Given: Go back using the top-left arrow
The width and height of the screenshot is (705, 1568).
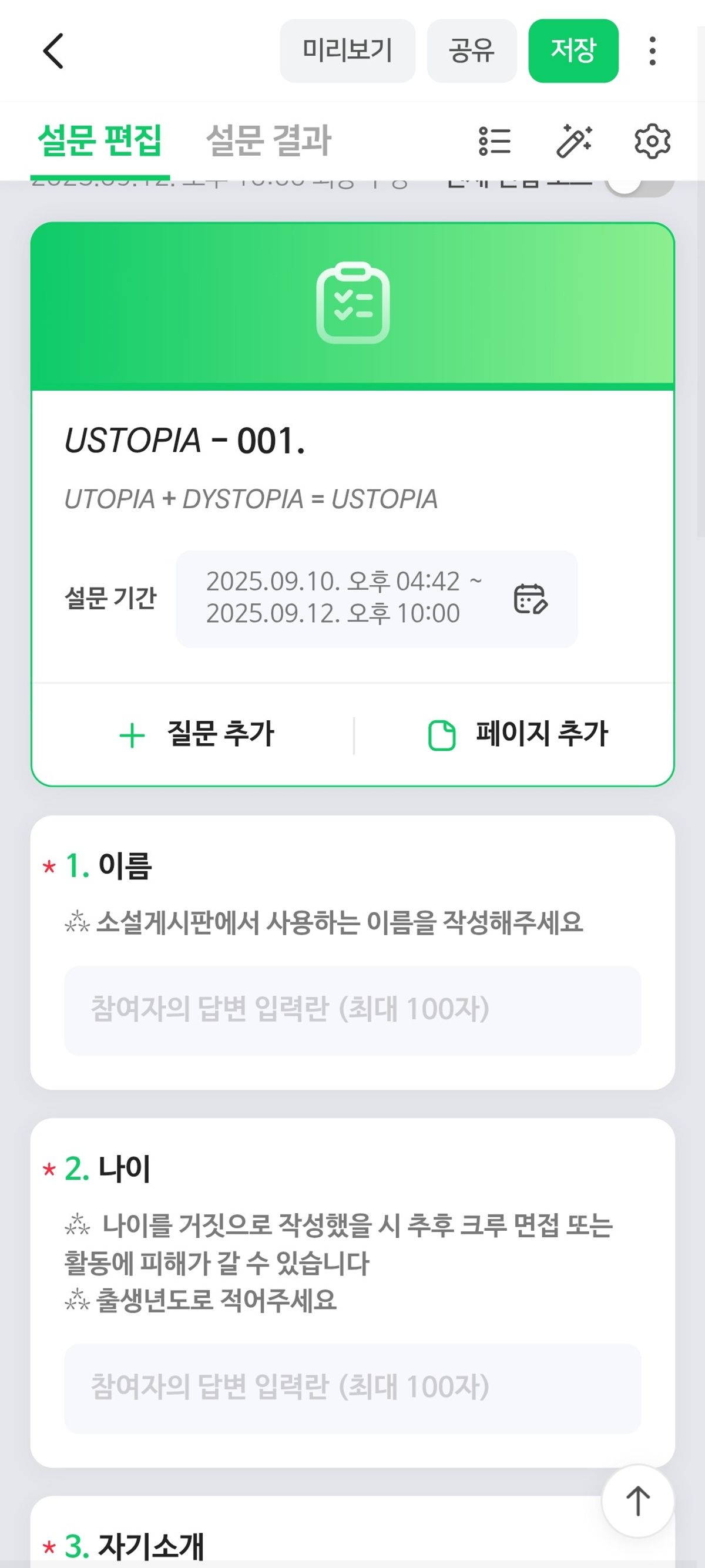Looking at the screenshot, I should [53, 51].
